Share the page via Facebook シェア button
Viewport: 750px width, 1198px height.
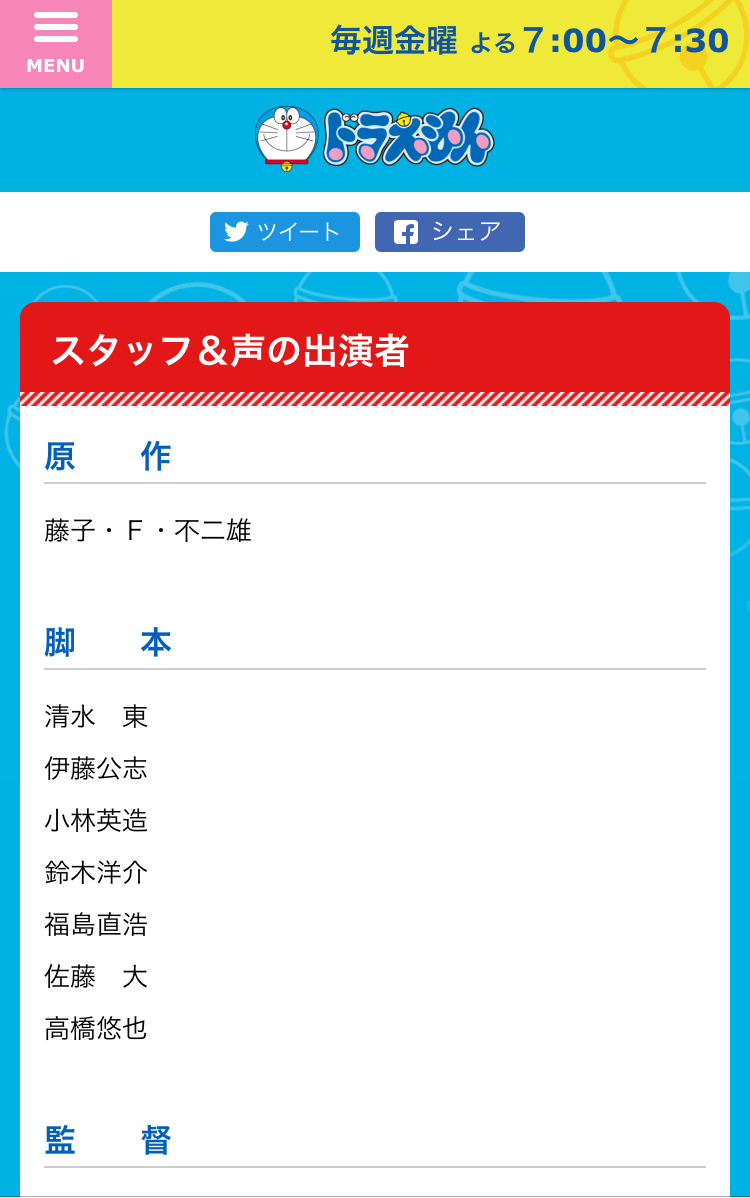pos(450,232)
